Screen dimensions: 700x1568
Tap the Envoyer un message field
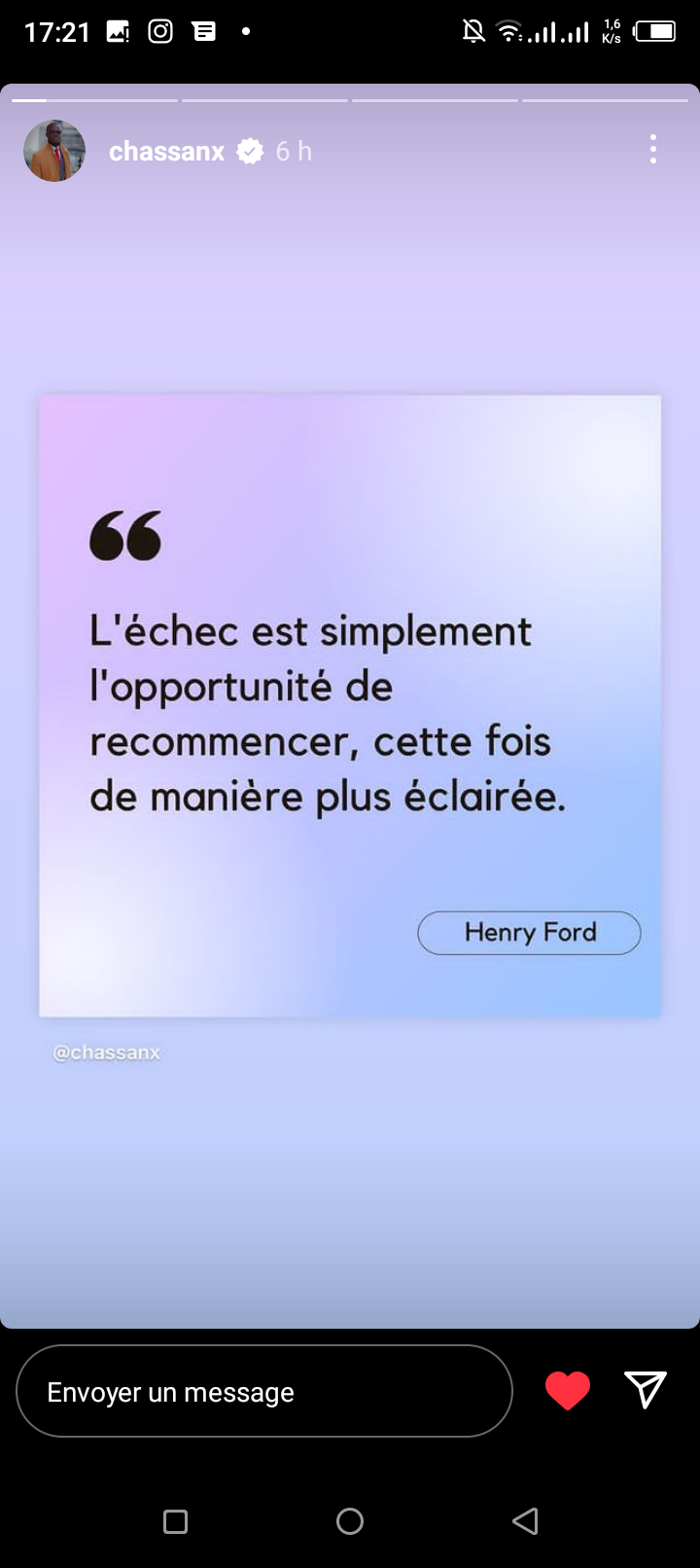(264, 1391)
